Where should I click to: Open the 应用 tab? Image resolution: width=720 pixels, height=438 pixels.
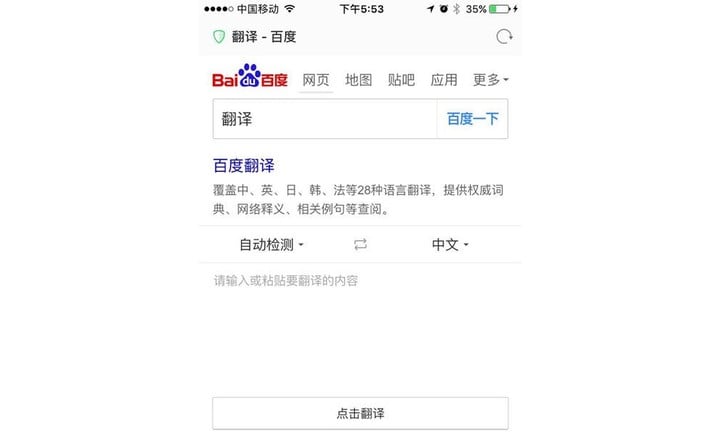[x=443, y=80]
